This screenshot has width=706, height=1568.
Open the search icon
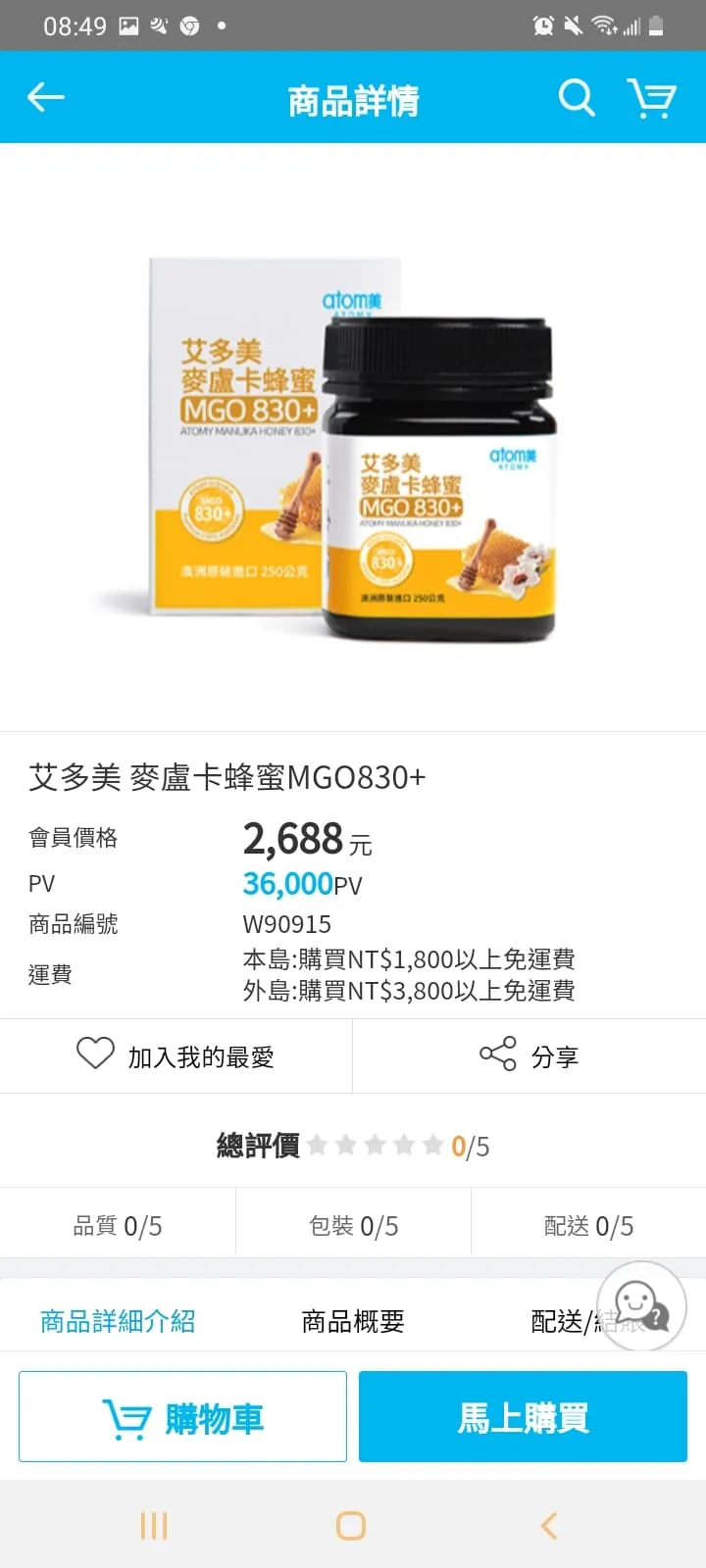577,97
